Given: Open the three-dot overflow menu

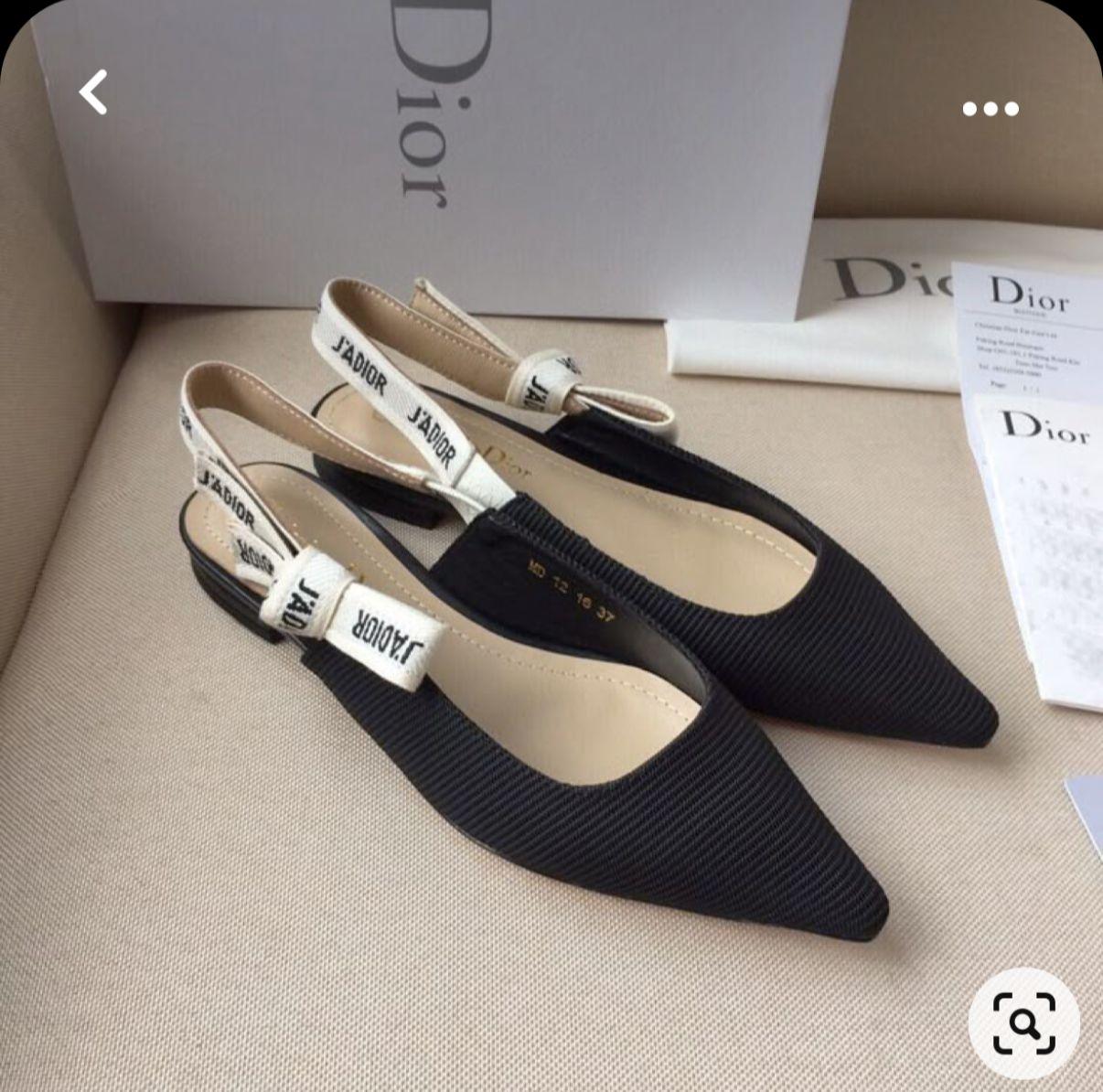Looking at the screenshot, I should point(991,109).
